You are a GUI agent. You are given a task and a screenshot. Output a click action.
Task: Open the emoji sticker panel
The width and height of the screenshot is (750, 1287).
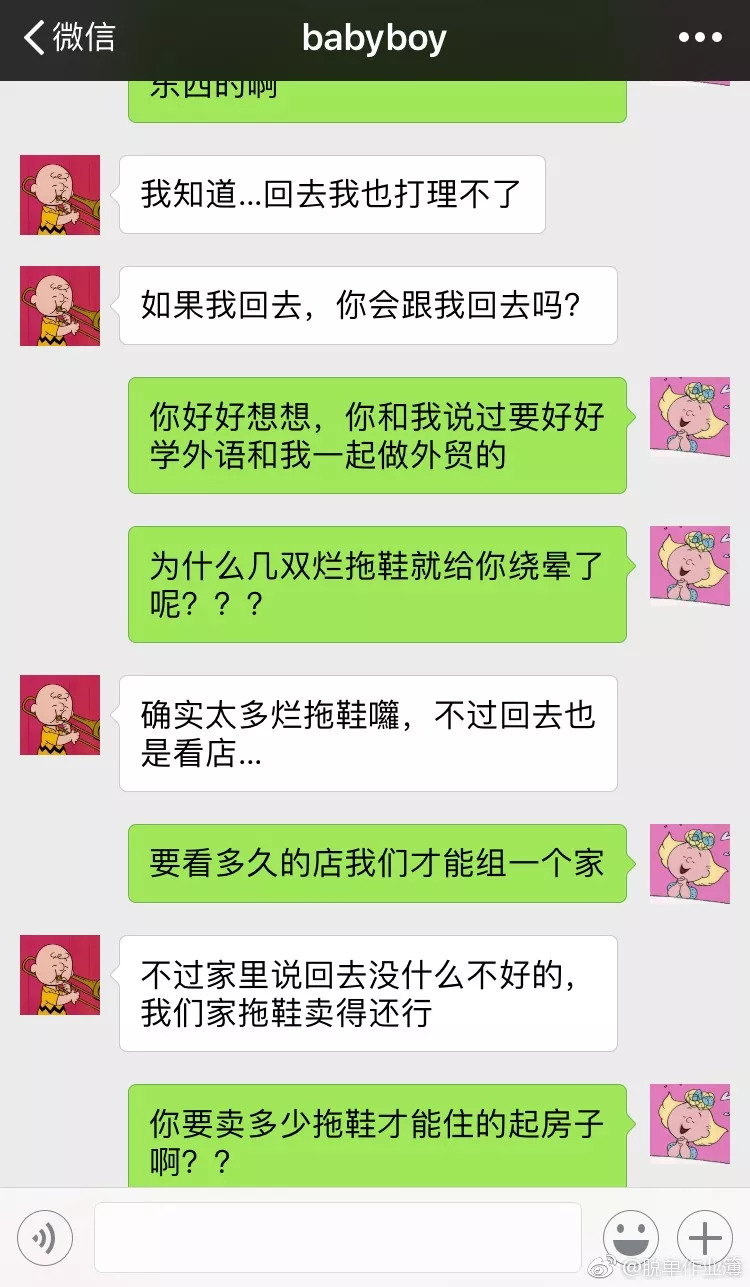(630, 1238)
